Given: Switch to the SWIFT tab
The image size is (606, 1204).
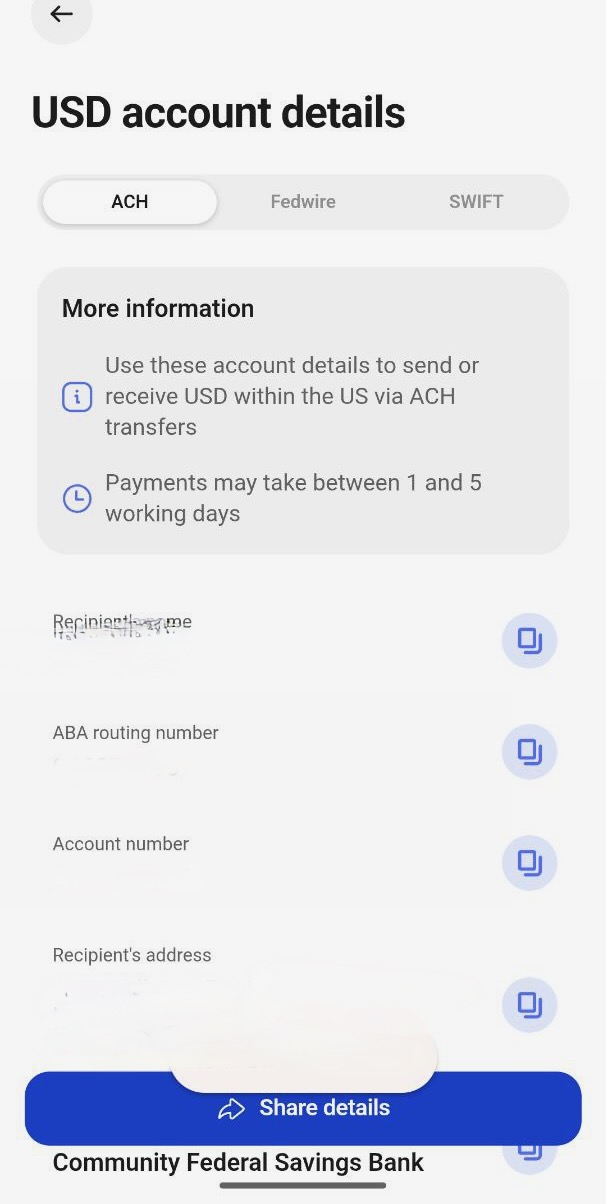Looking at the screenshot, I should pyautogui.click(x=476, y=202).
